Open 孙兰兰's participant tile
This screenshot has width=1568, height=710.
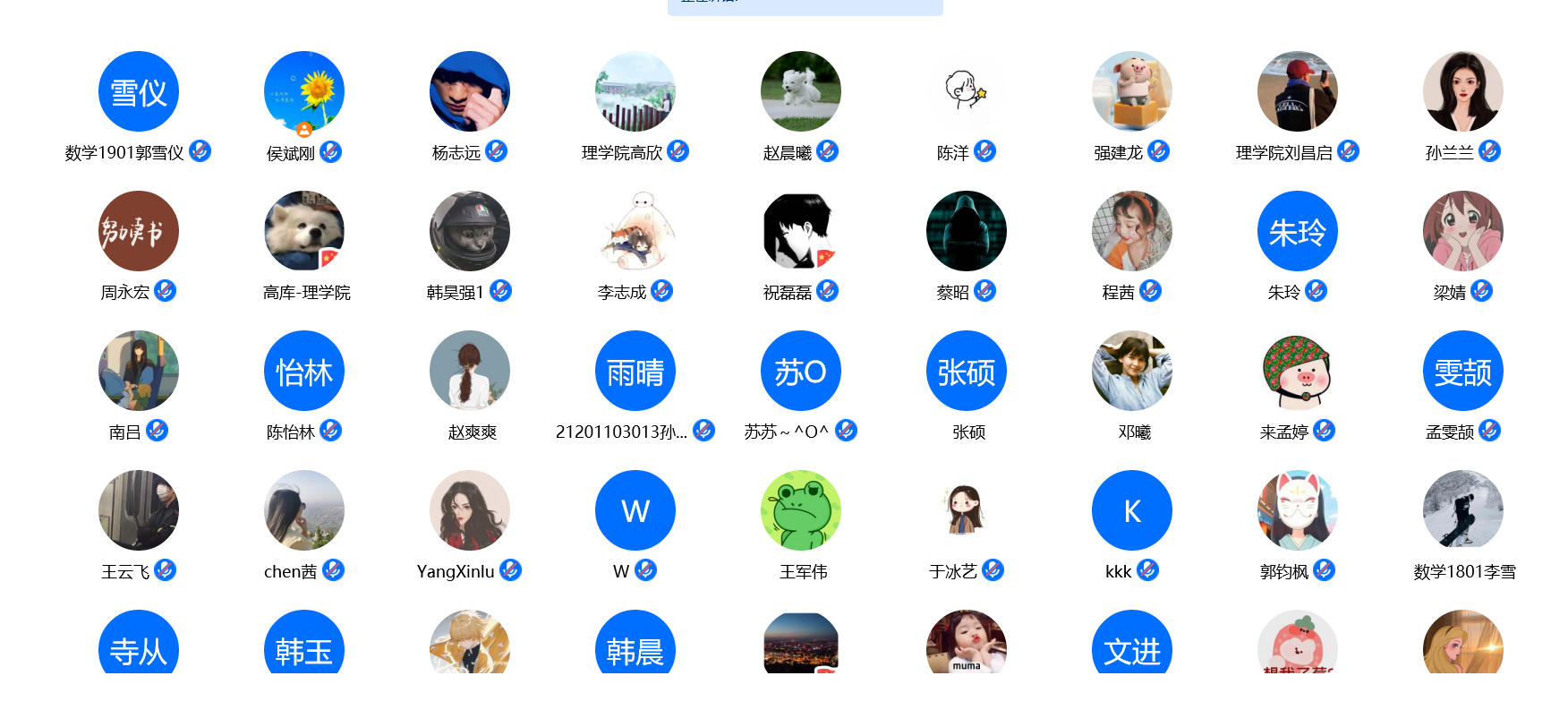coord(1462,92)
